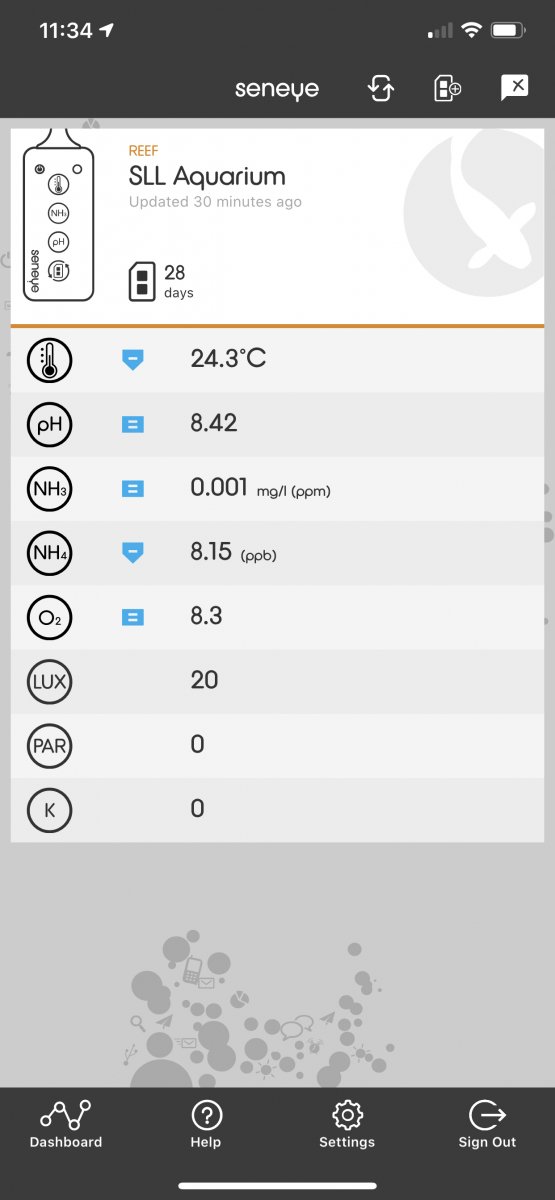View the LUX 20 reading row
This screenshot has width=555, height=1200.
277,682
